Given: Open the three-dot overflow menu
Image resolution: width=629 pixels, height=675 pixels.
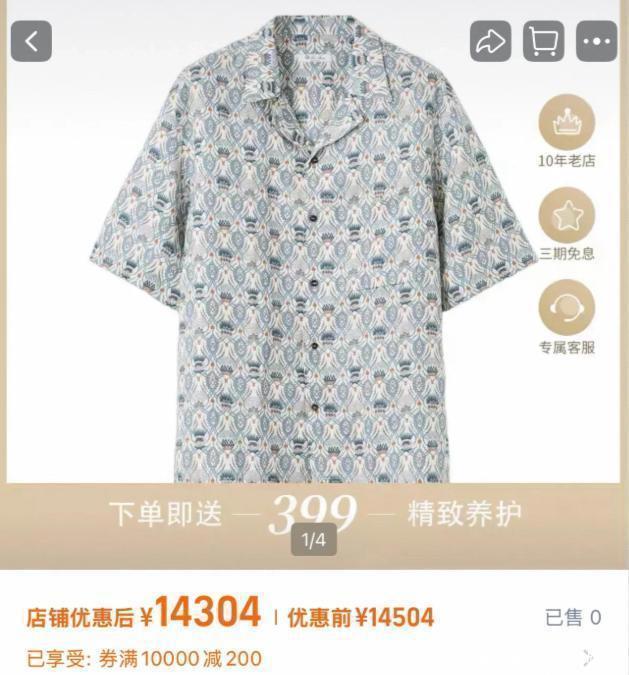Looking at the screenshot, I should click(x=597, y=41).
